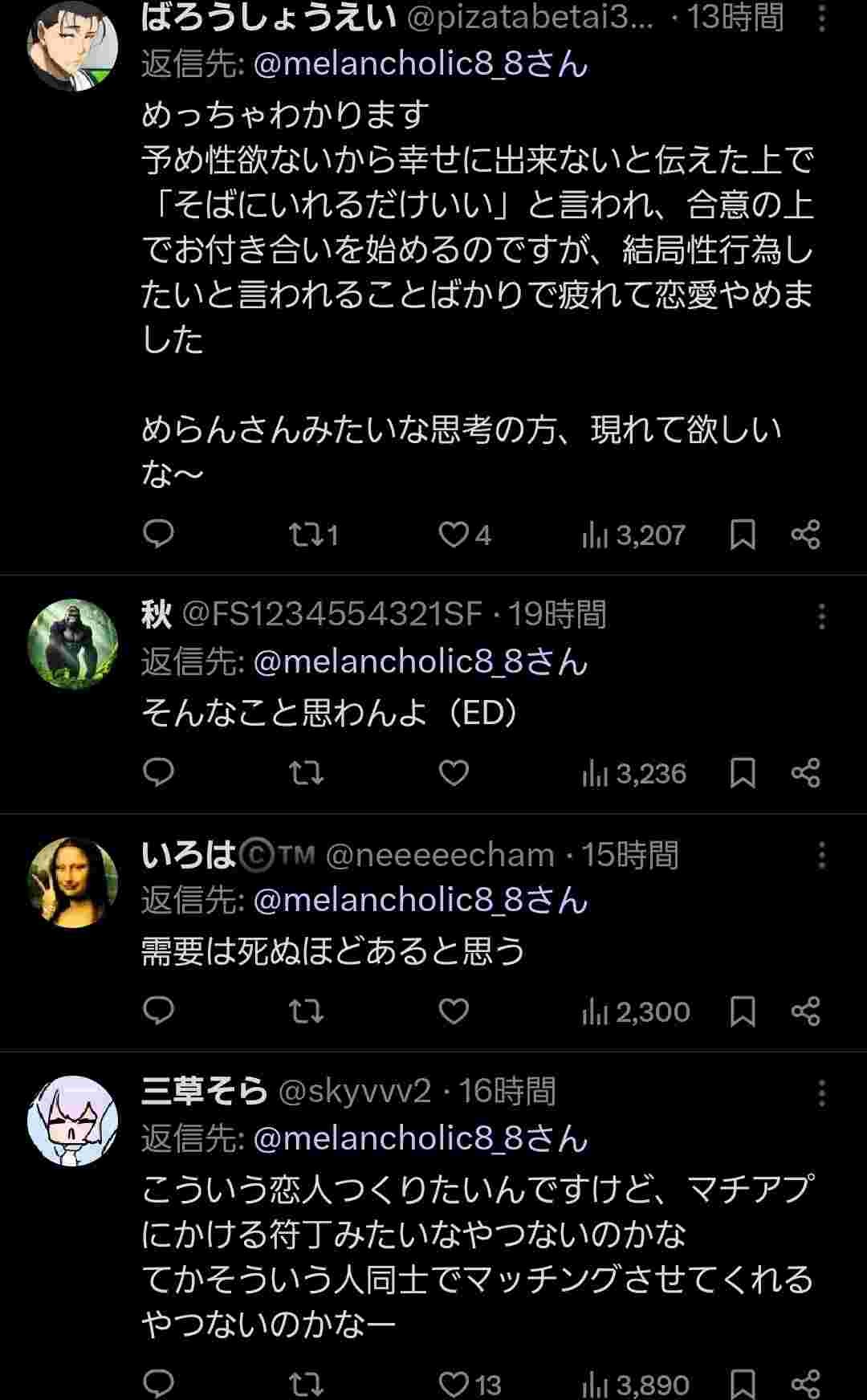Like the reply from いろは

click(x=454, y=1011)
